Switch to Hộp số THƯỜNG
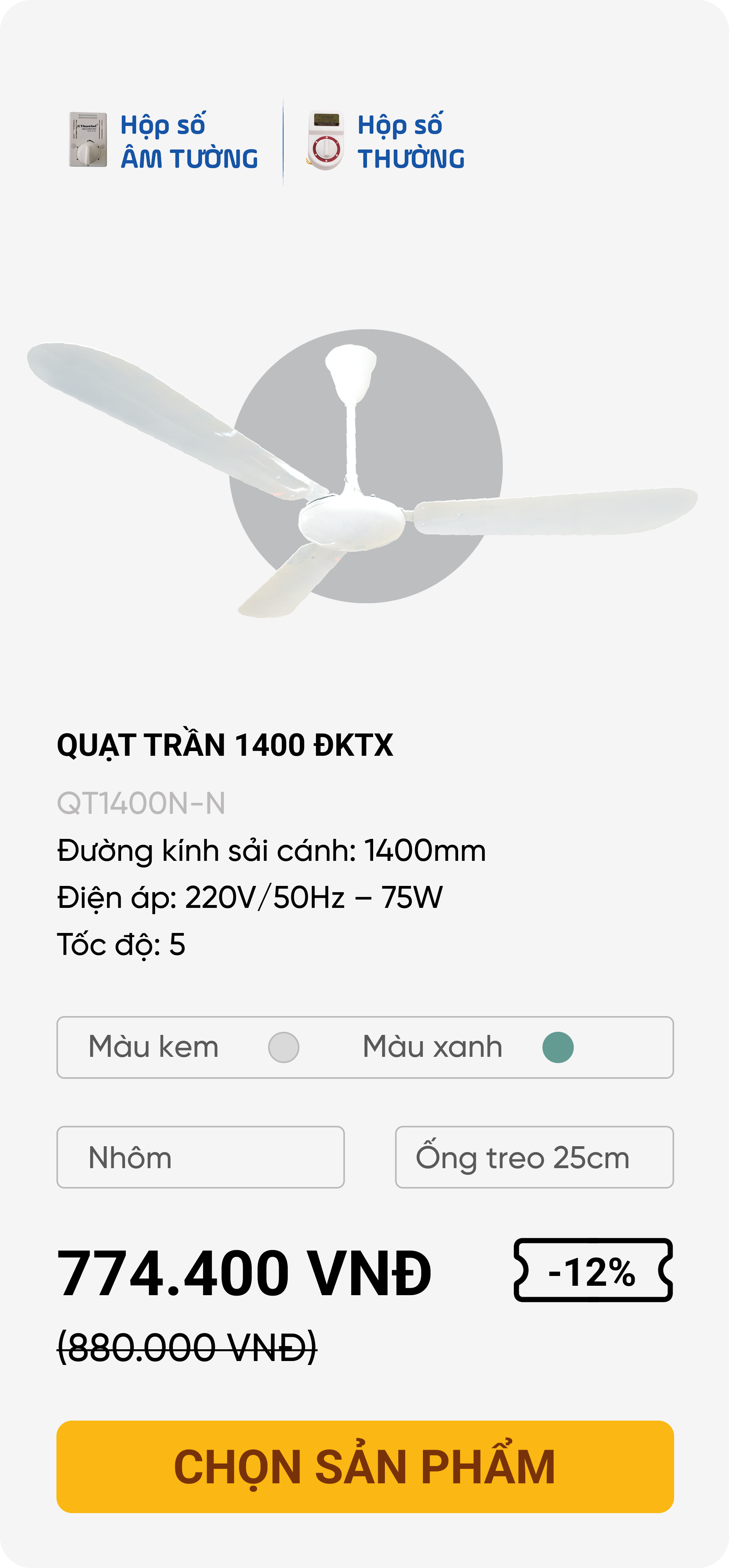Image resolution: width=729 pixels, height=1568 pixels. click(x=386, y=141)
